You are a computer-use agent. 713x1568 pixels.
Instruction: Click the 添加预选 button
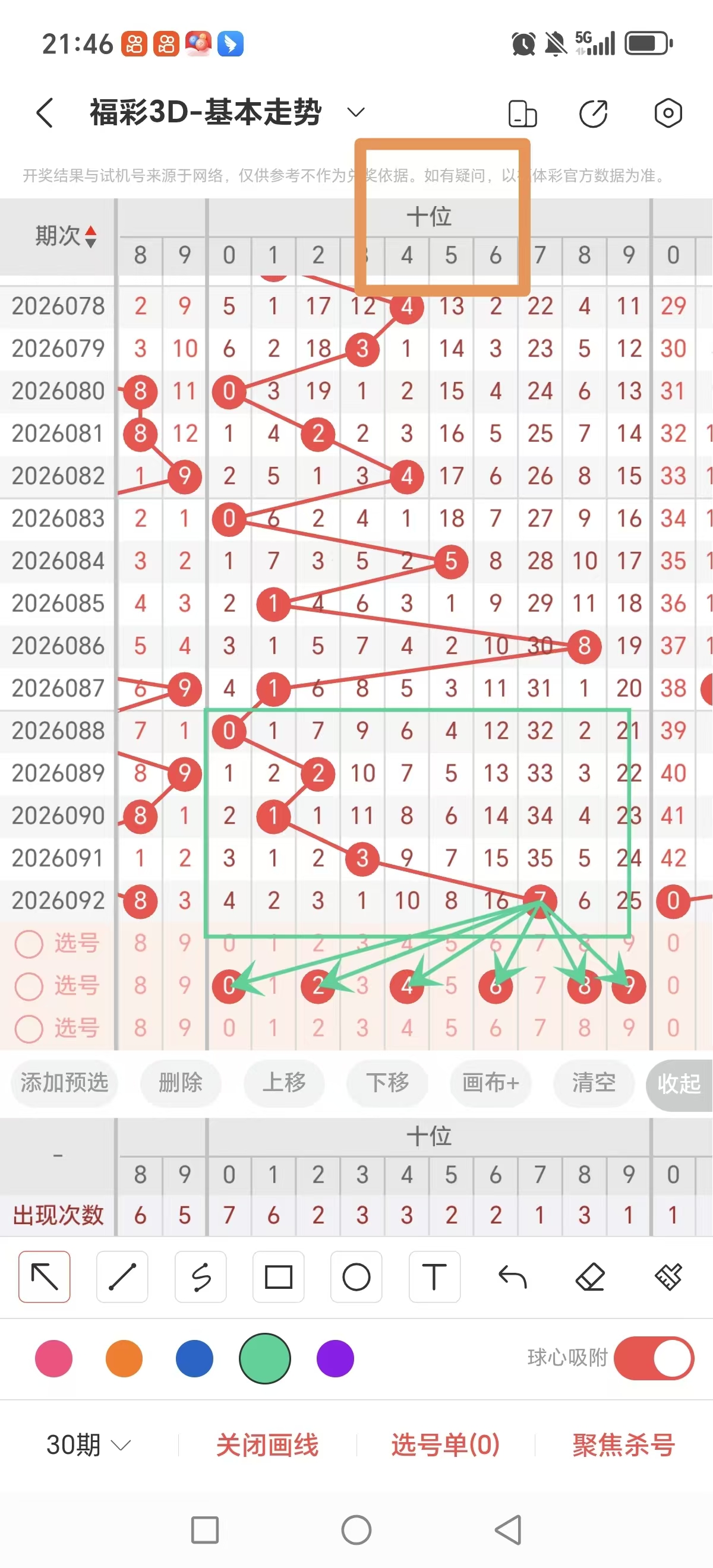65,1083
